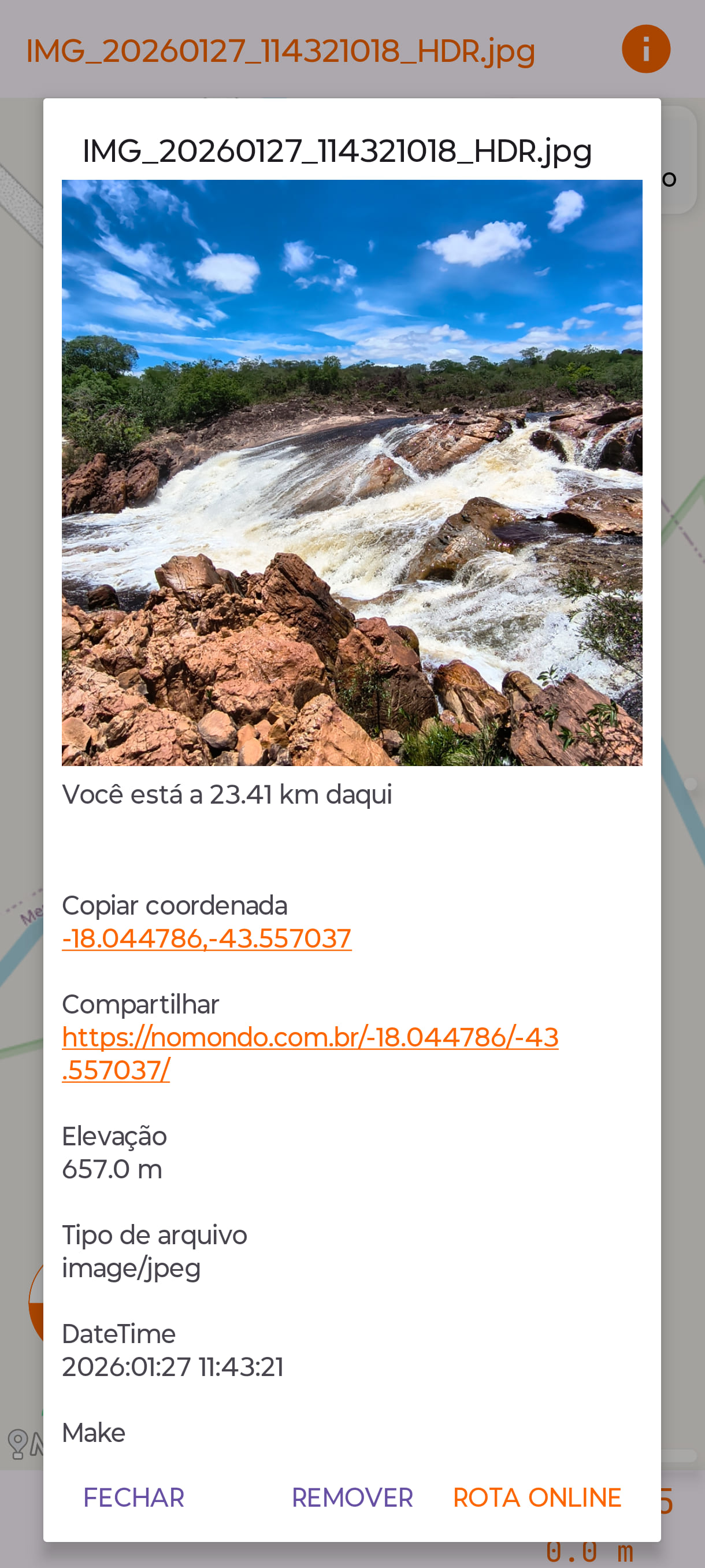
Task: Tap the Make metadata field
Action: (x=92, y=1432)
